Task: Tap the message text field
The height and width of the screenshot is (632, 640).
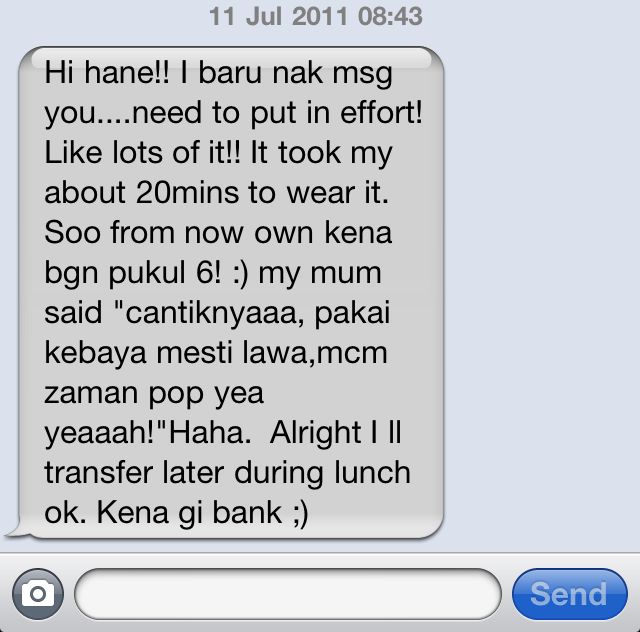Action: (287, 595)
